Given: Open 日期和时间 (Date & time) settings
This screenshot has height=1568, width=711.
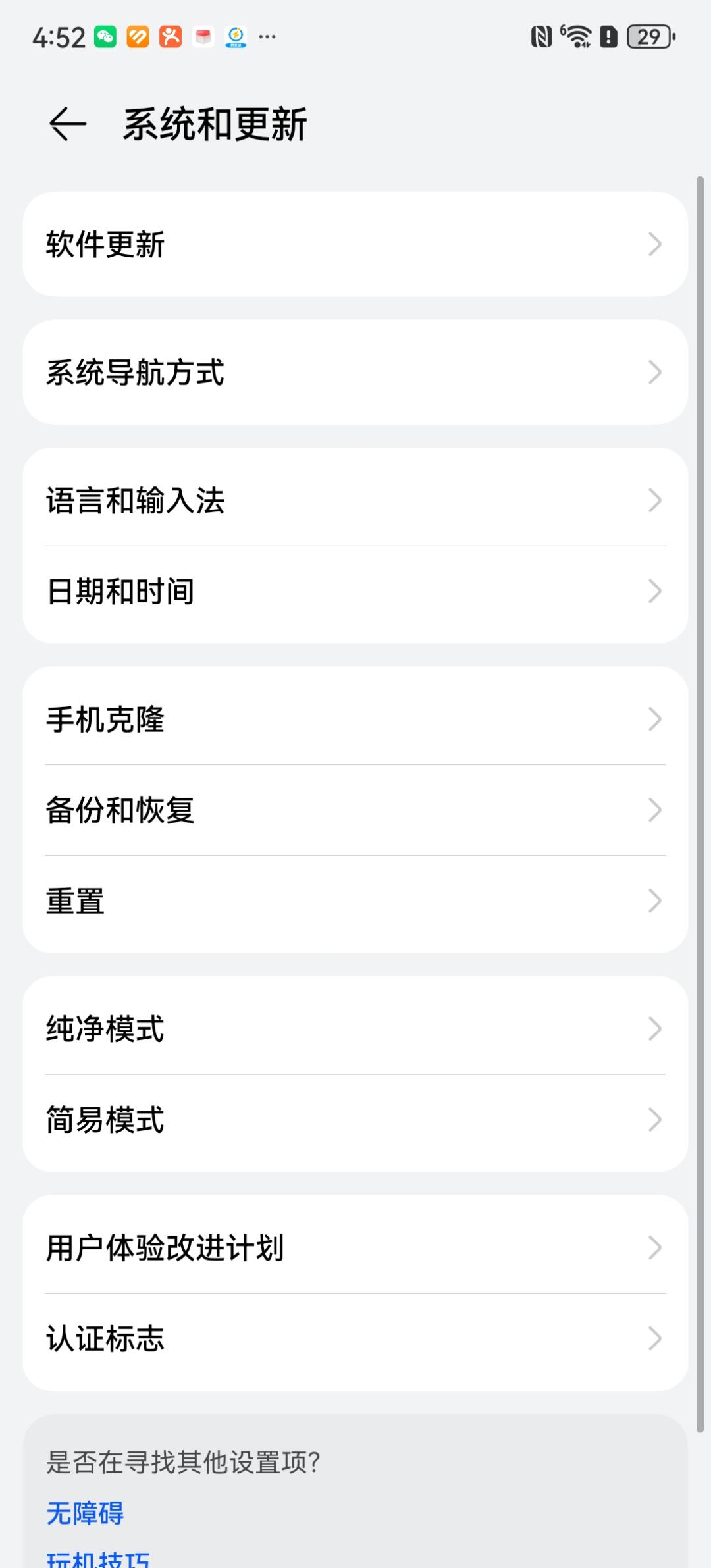Looking at the screenshot, I should point(355,591).
